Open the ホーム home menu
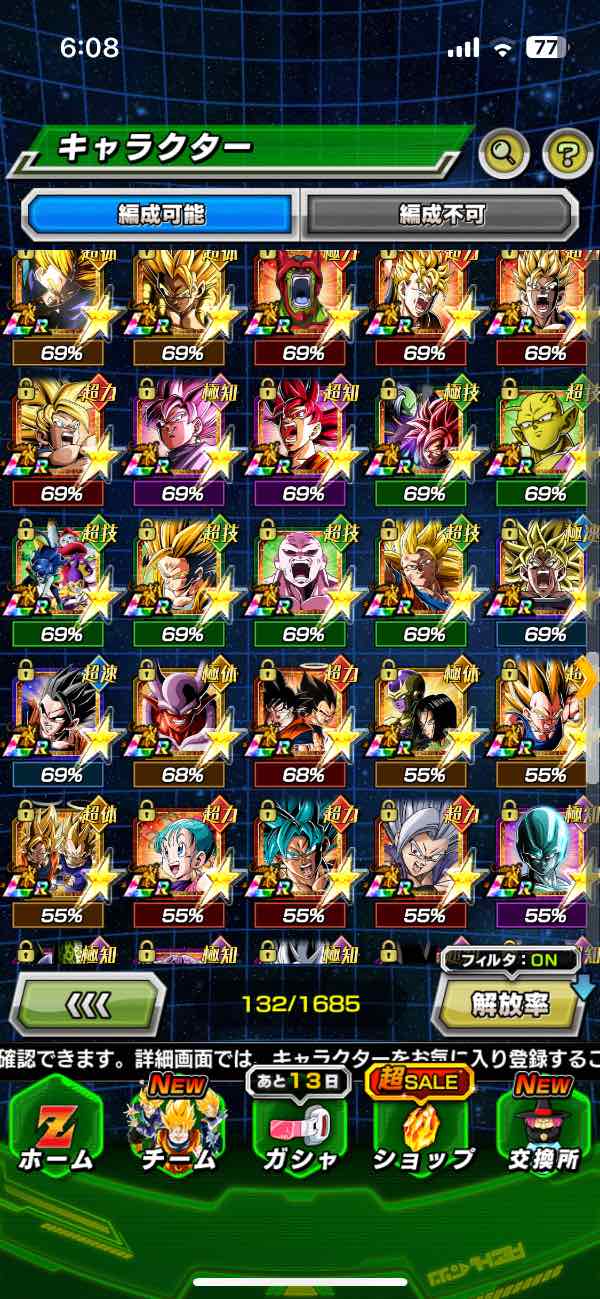Screen dimensions: 600x1299 point(56,1127)
